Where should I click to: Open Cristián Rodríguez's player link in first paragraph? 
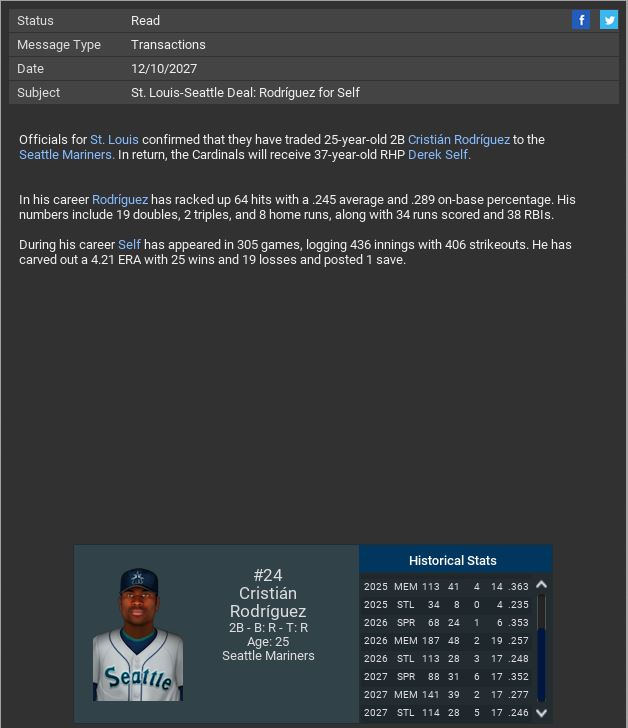458,140
